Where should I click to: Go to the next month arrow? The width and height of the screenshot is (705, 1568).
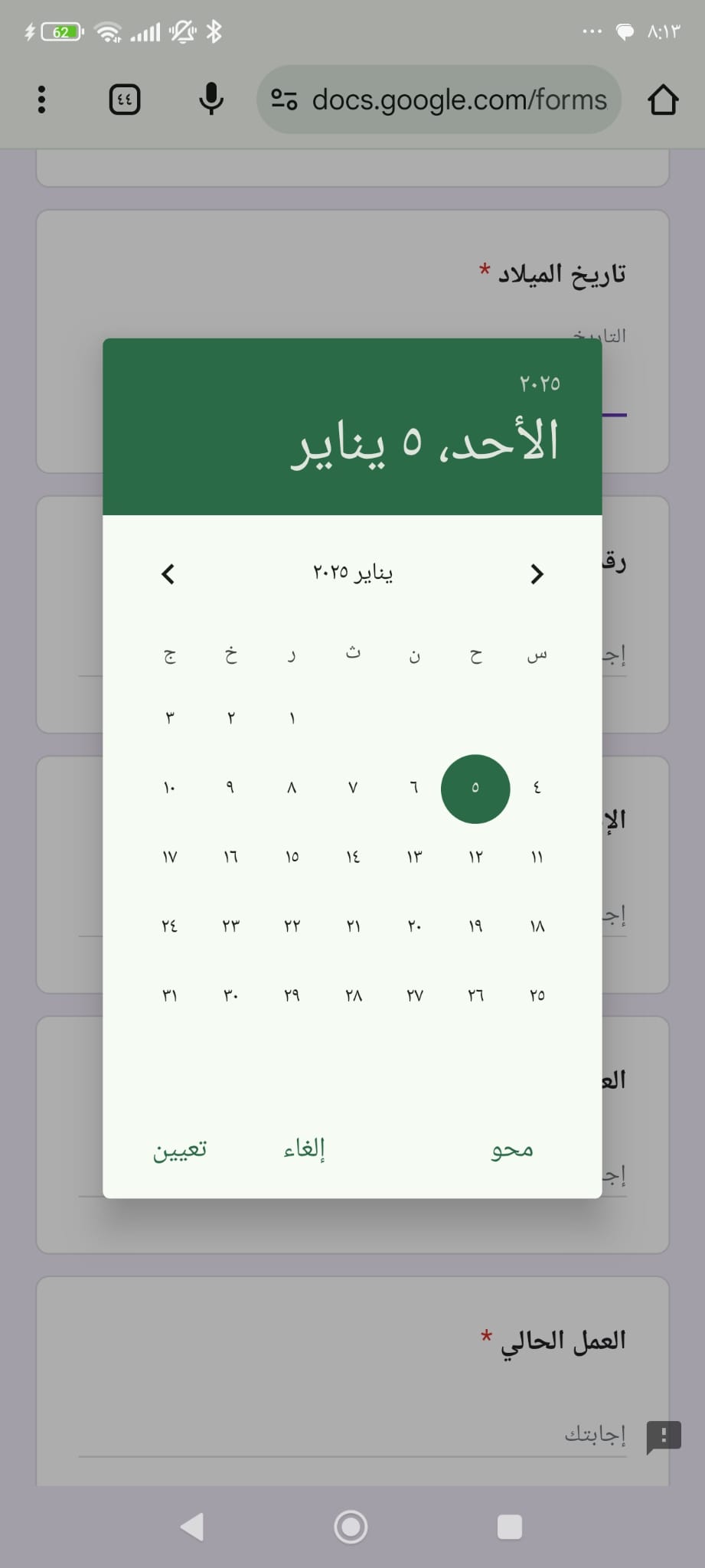[168, 573]
